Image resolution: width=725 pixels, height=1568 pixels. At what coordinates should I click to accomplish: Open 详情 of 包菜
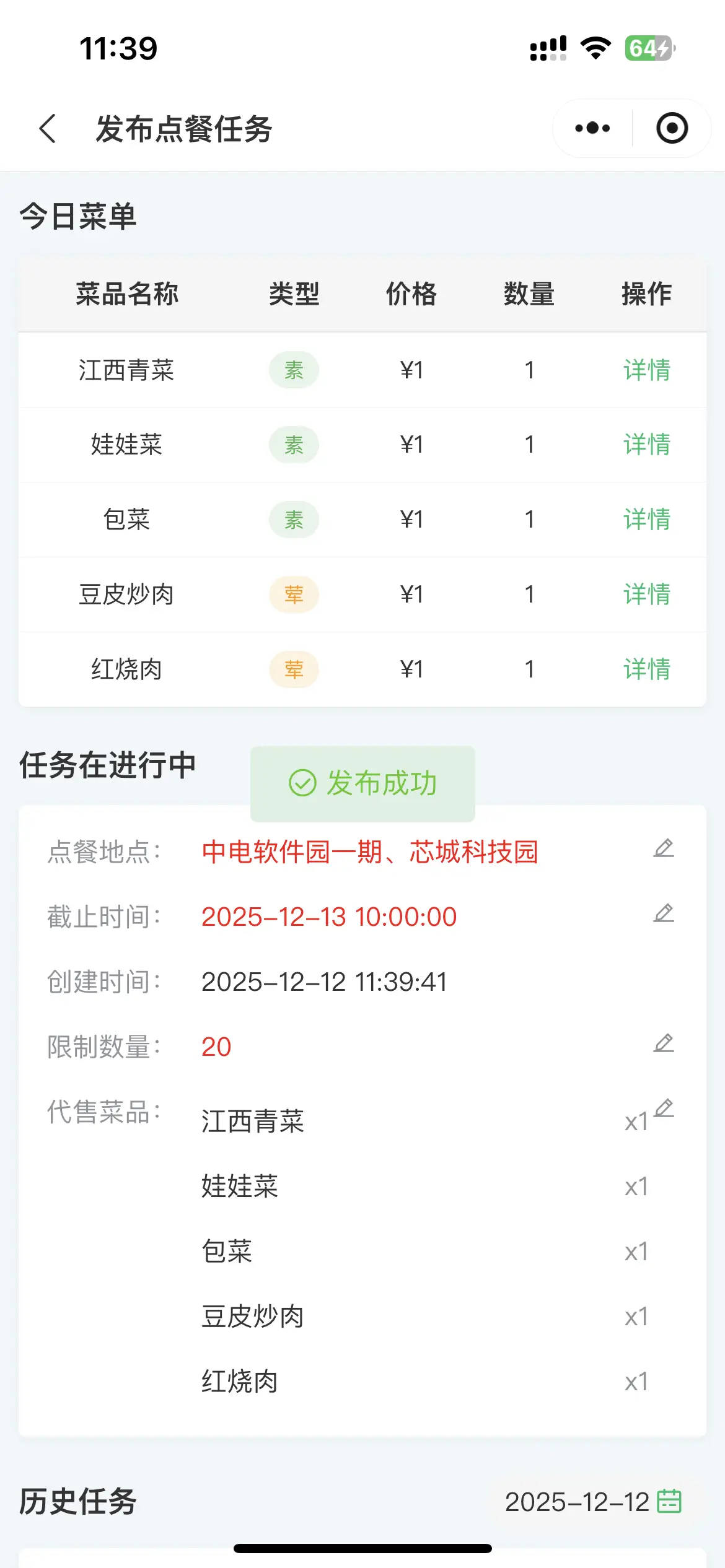click(x=646, y=519)
